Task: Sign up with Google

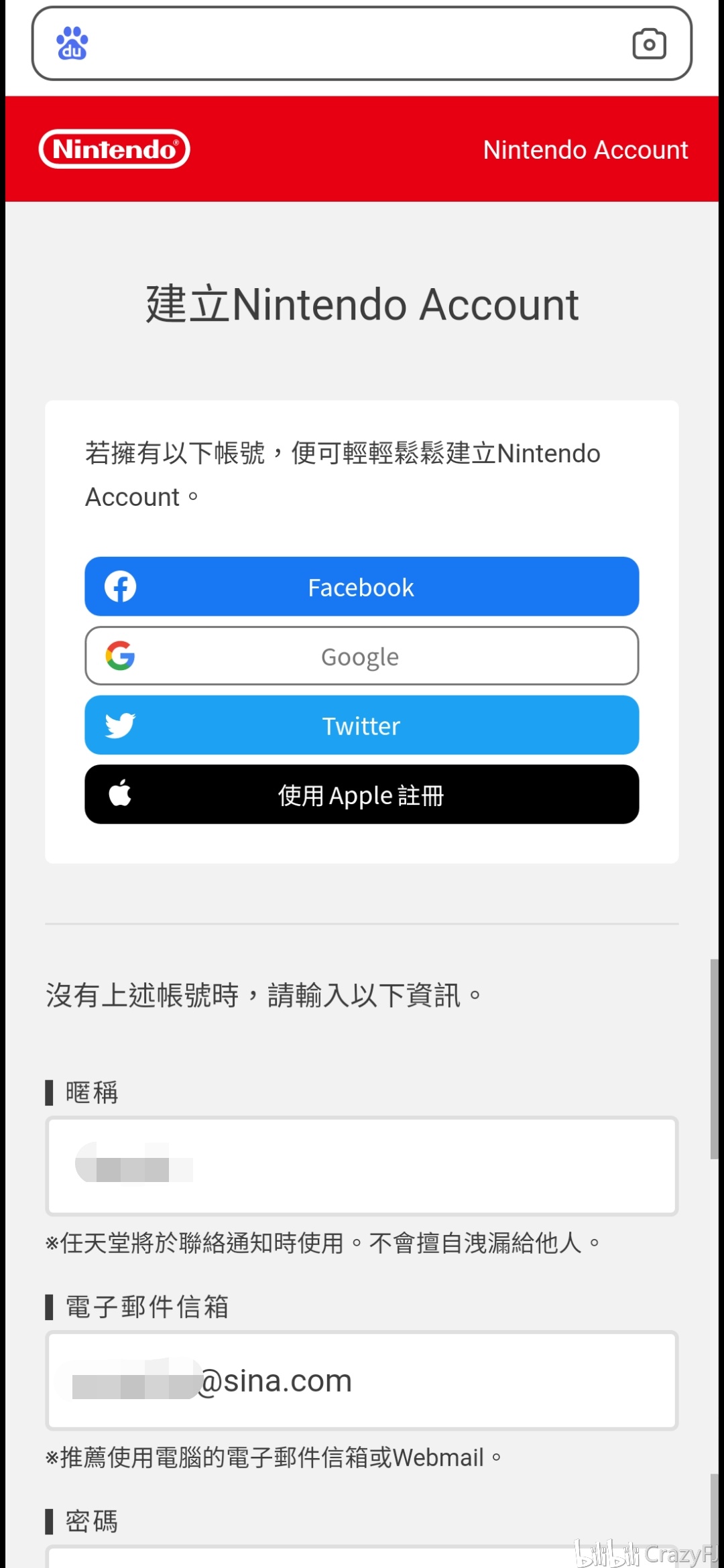Action: click(361, 656)
